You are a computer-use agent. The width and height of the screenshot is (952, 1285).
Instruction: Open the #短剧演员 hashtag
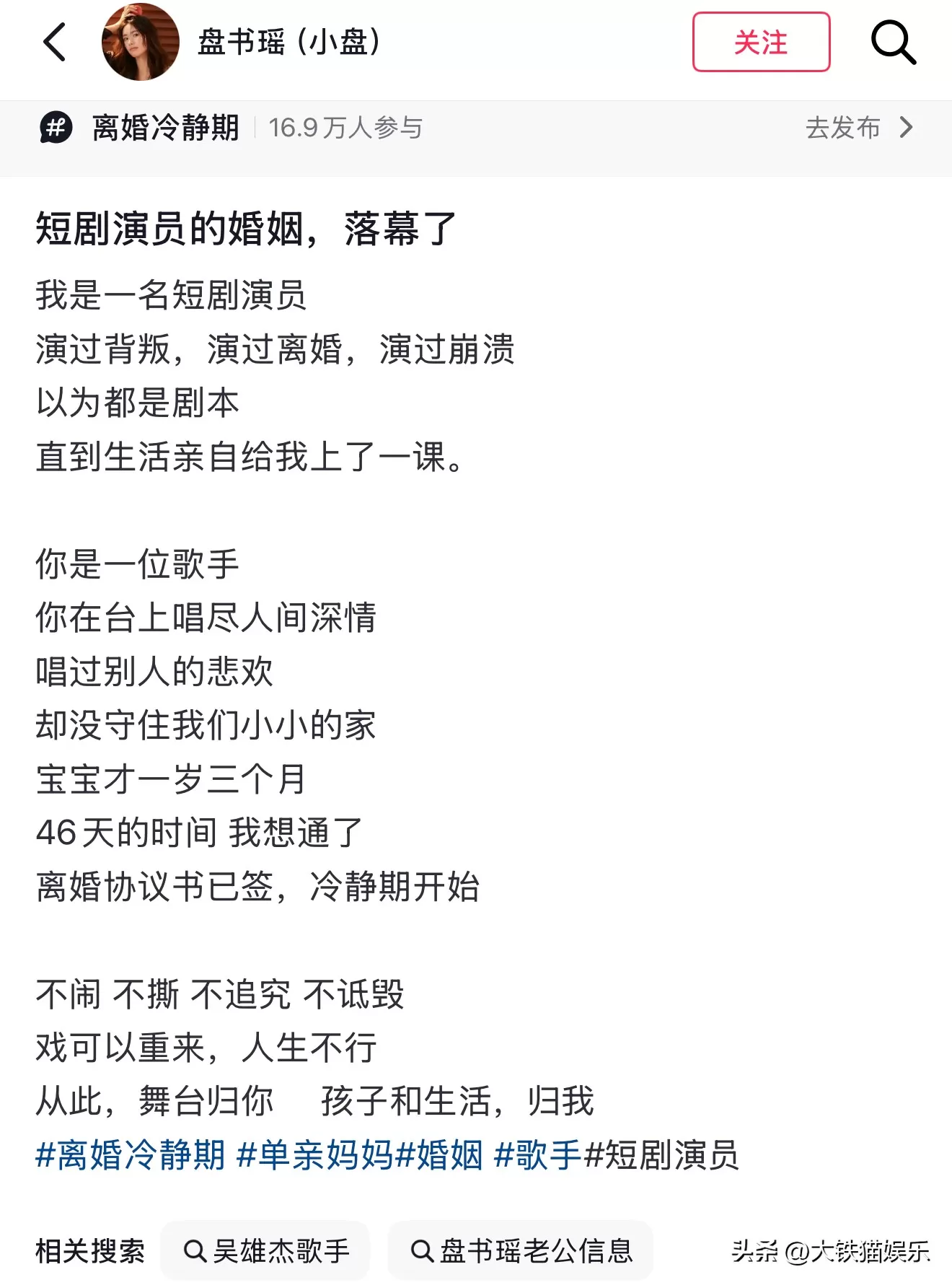[661, 1155]
